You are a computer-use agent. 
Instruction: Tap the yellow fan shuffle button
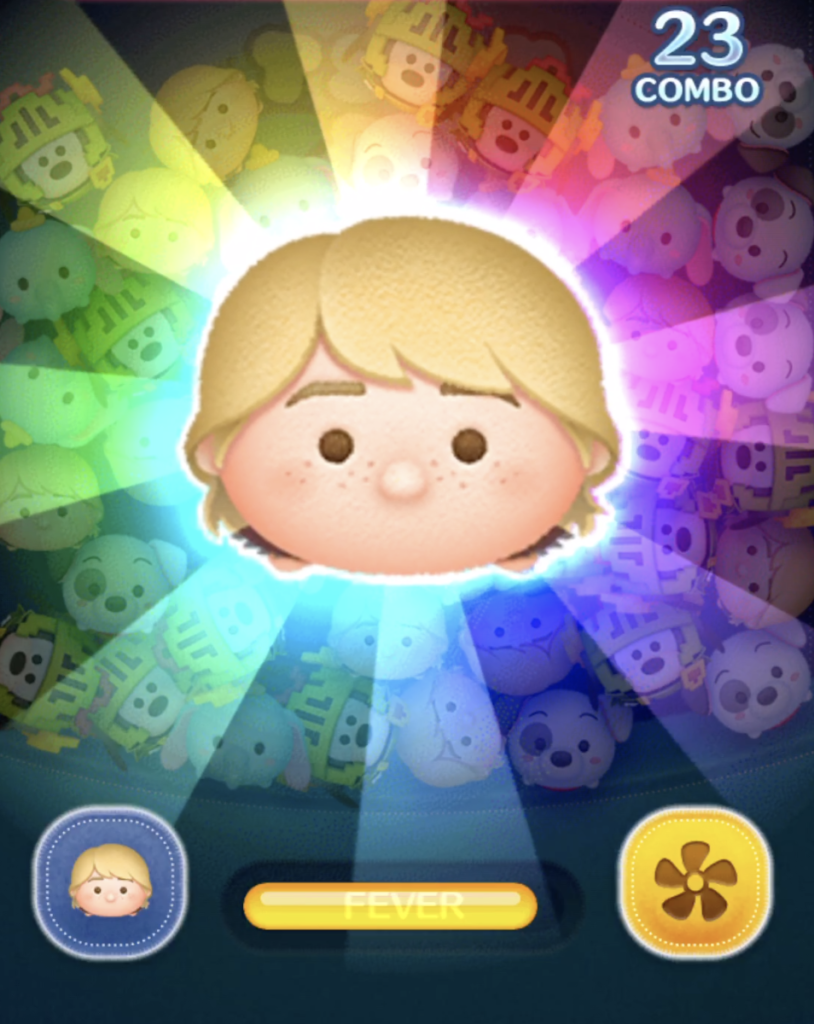point(695,881)
